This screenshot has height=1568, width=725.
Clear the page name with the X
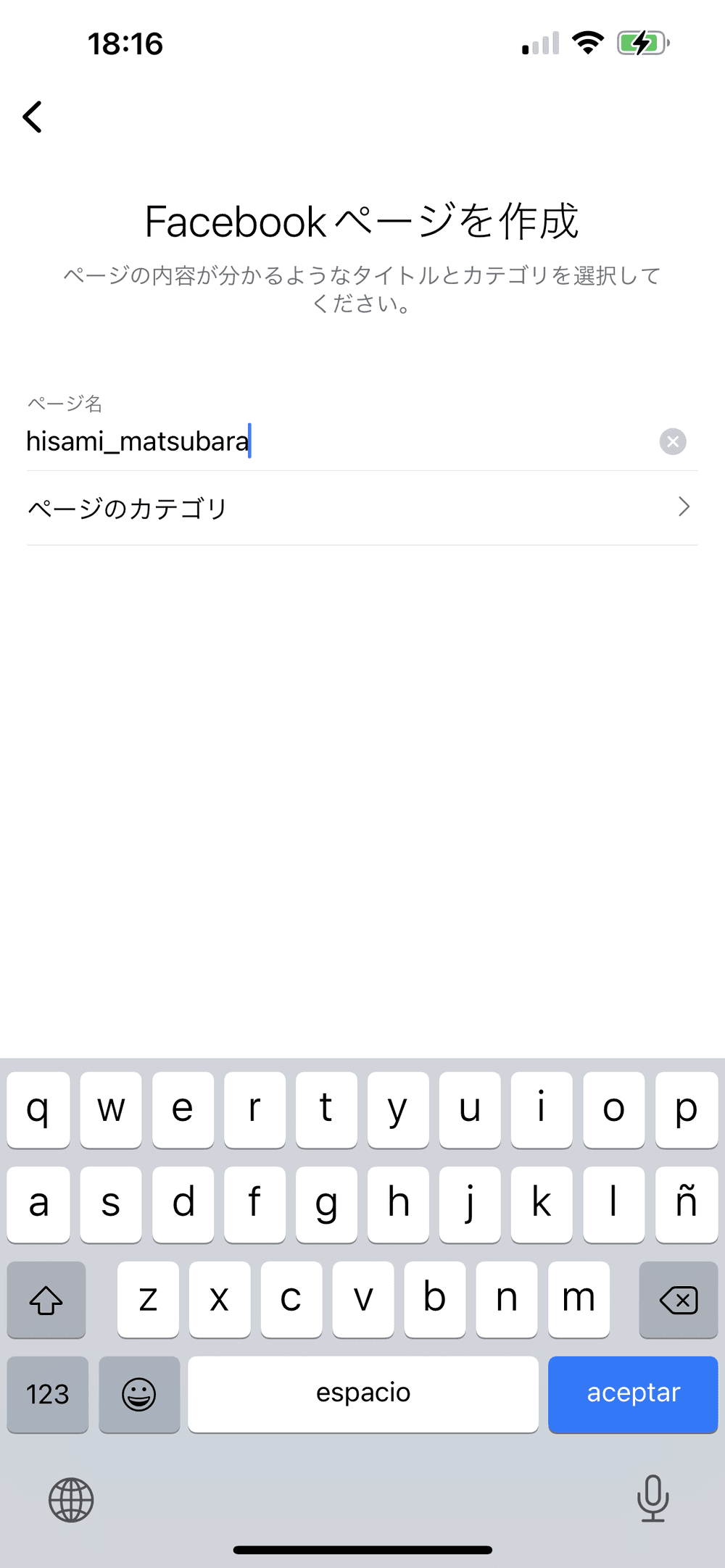(x=673, y=441)
